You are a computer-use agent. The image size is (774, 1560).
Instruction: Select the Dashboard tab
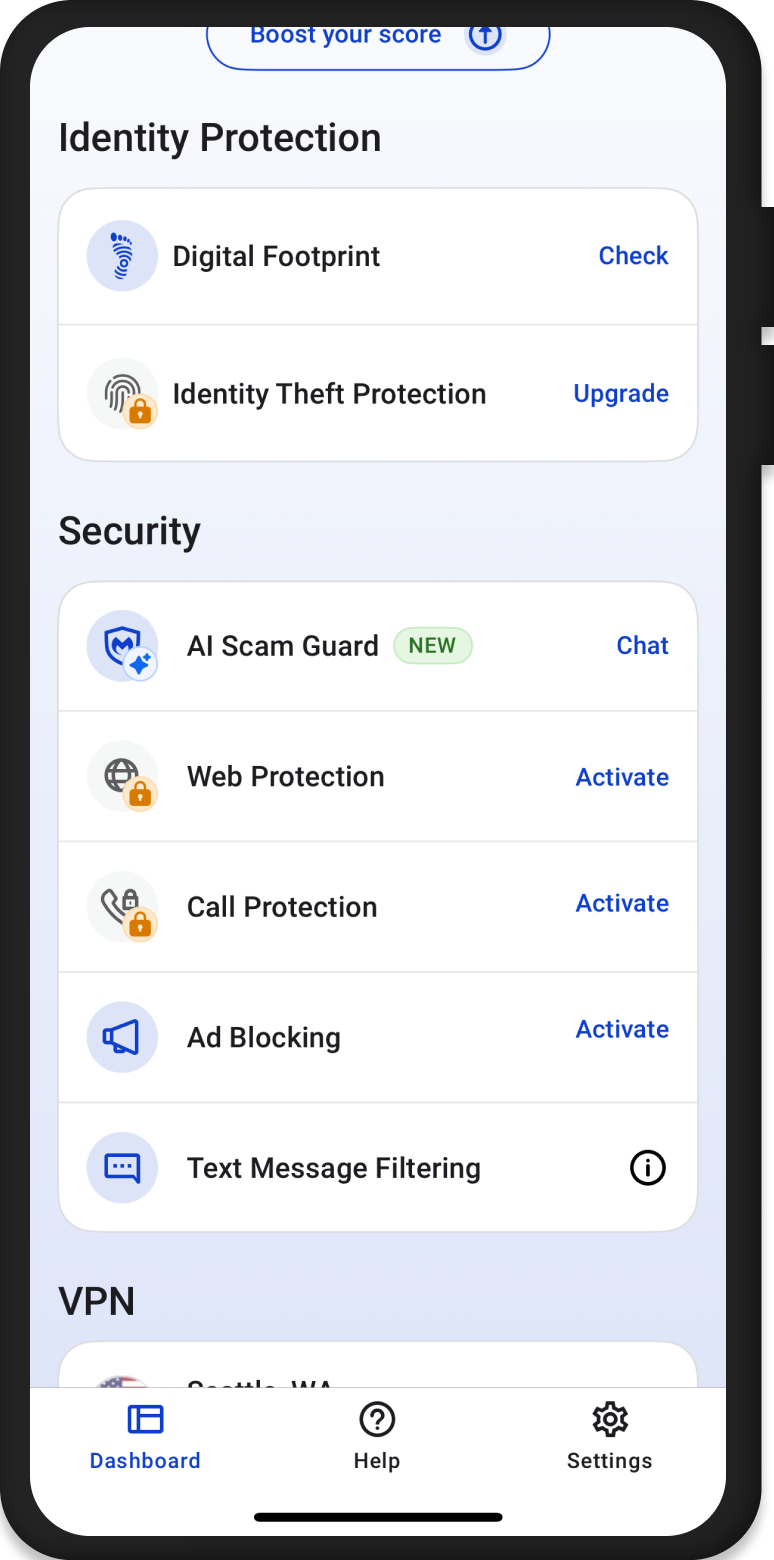coord(145,1436)
